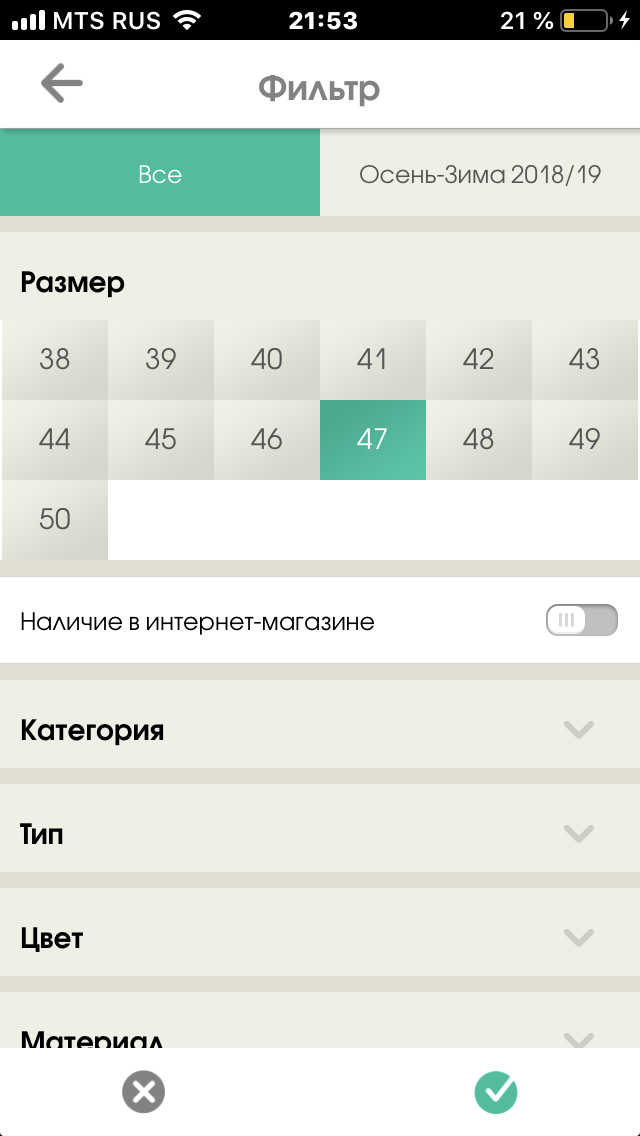
Task: Select size 41
Action: (372, 359)
